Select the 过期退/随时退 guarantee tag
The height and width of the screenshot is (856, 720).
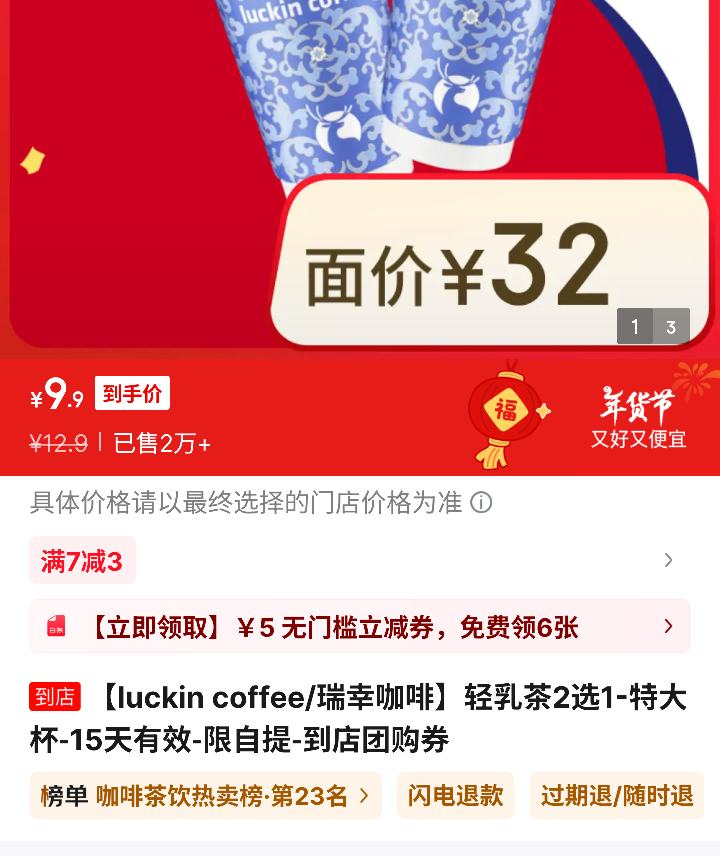[617, 796]
